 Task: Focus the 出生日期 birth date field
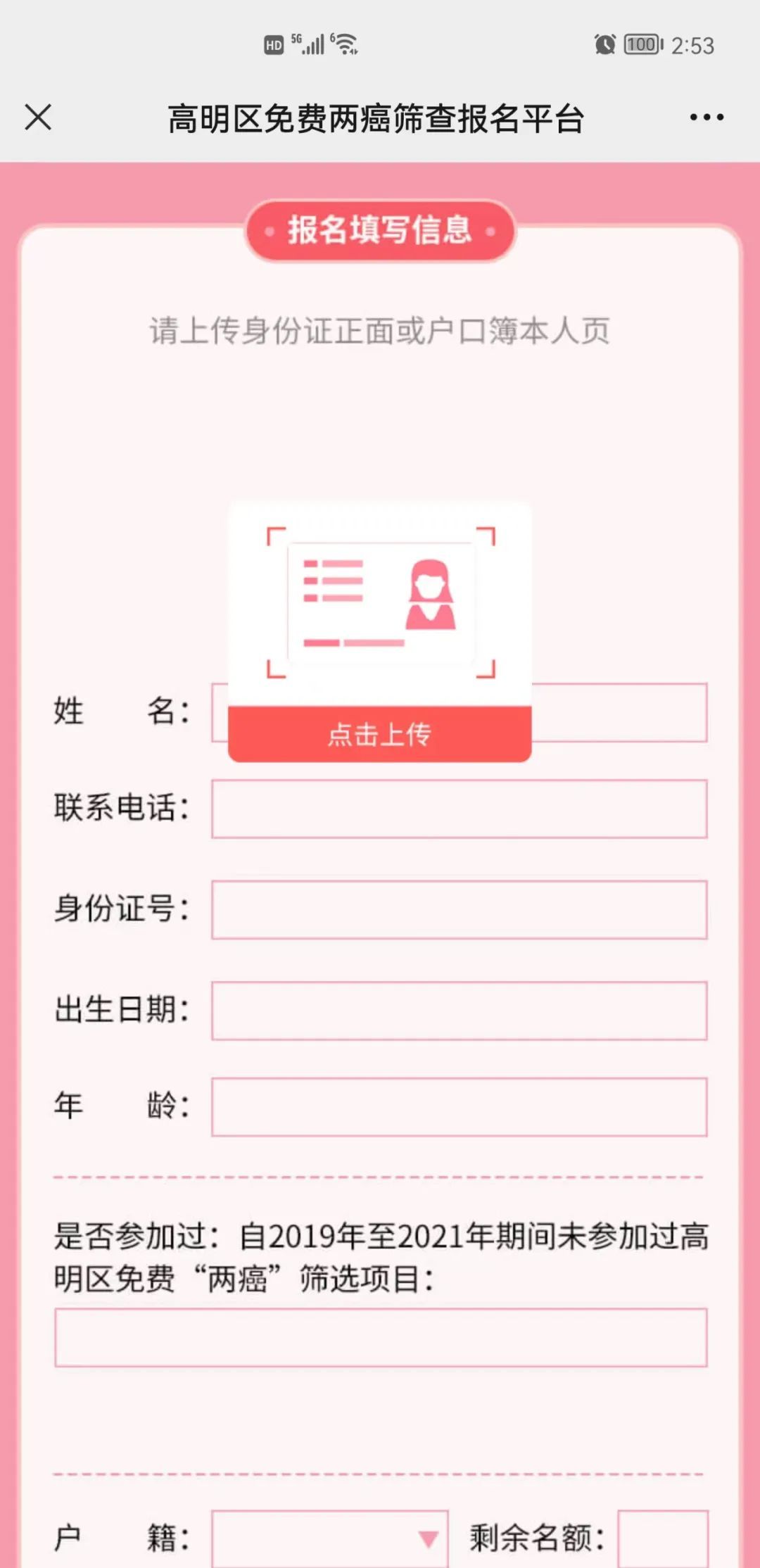[459, 1011]
